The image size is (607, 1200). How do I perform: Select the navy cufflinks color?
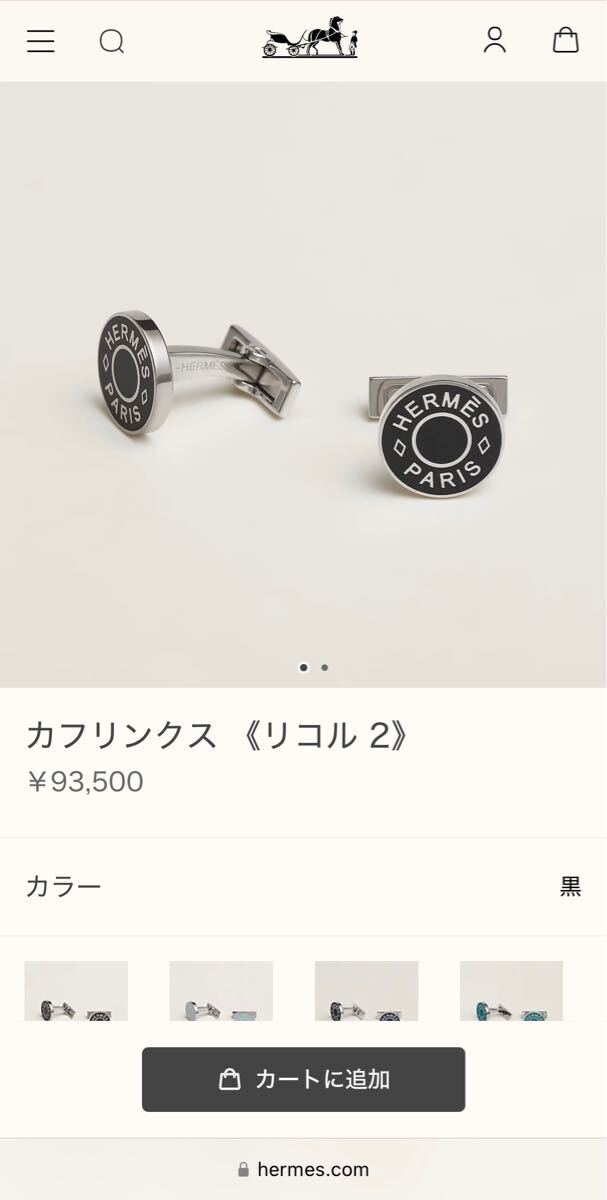point(366,992)
